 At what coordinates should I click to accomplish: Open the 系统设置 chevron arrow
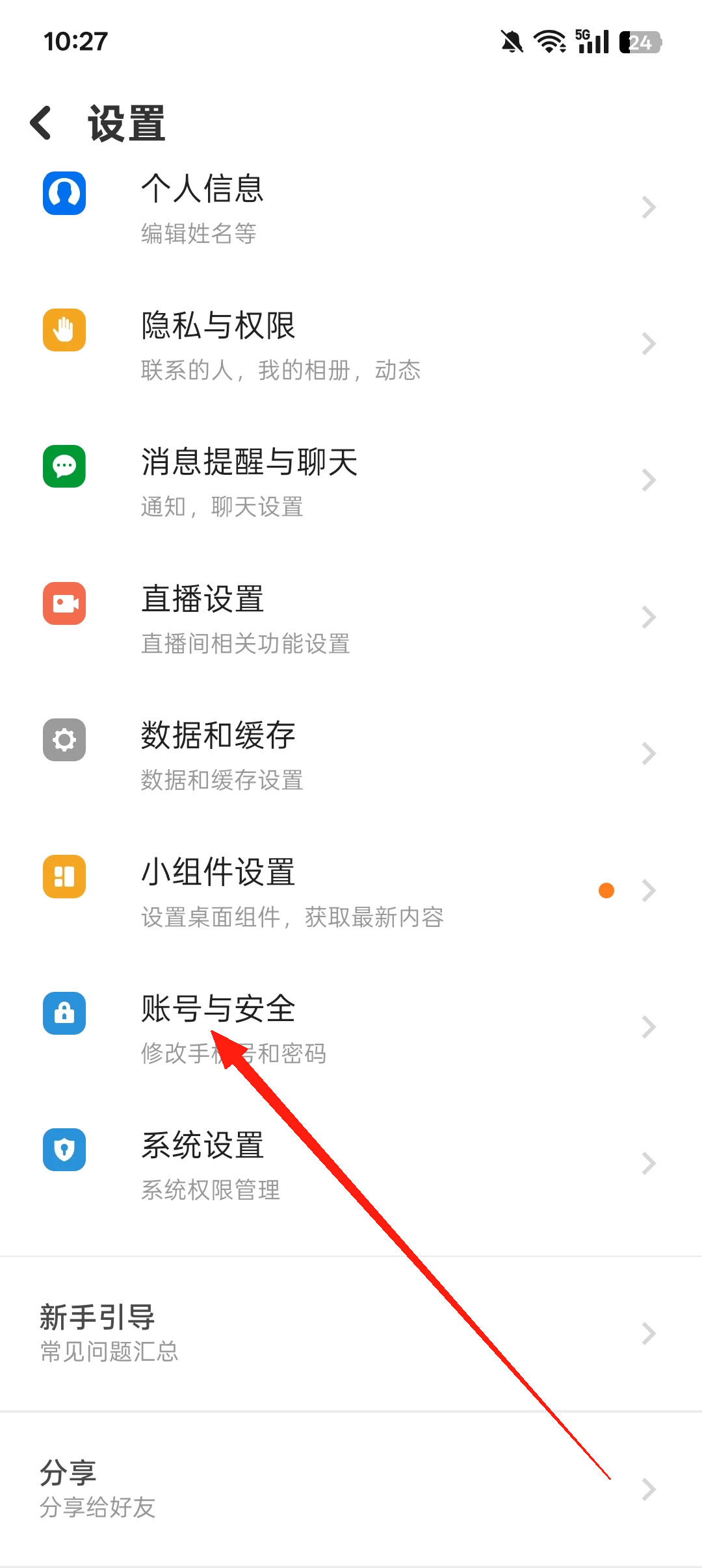648,1163
